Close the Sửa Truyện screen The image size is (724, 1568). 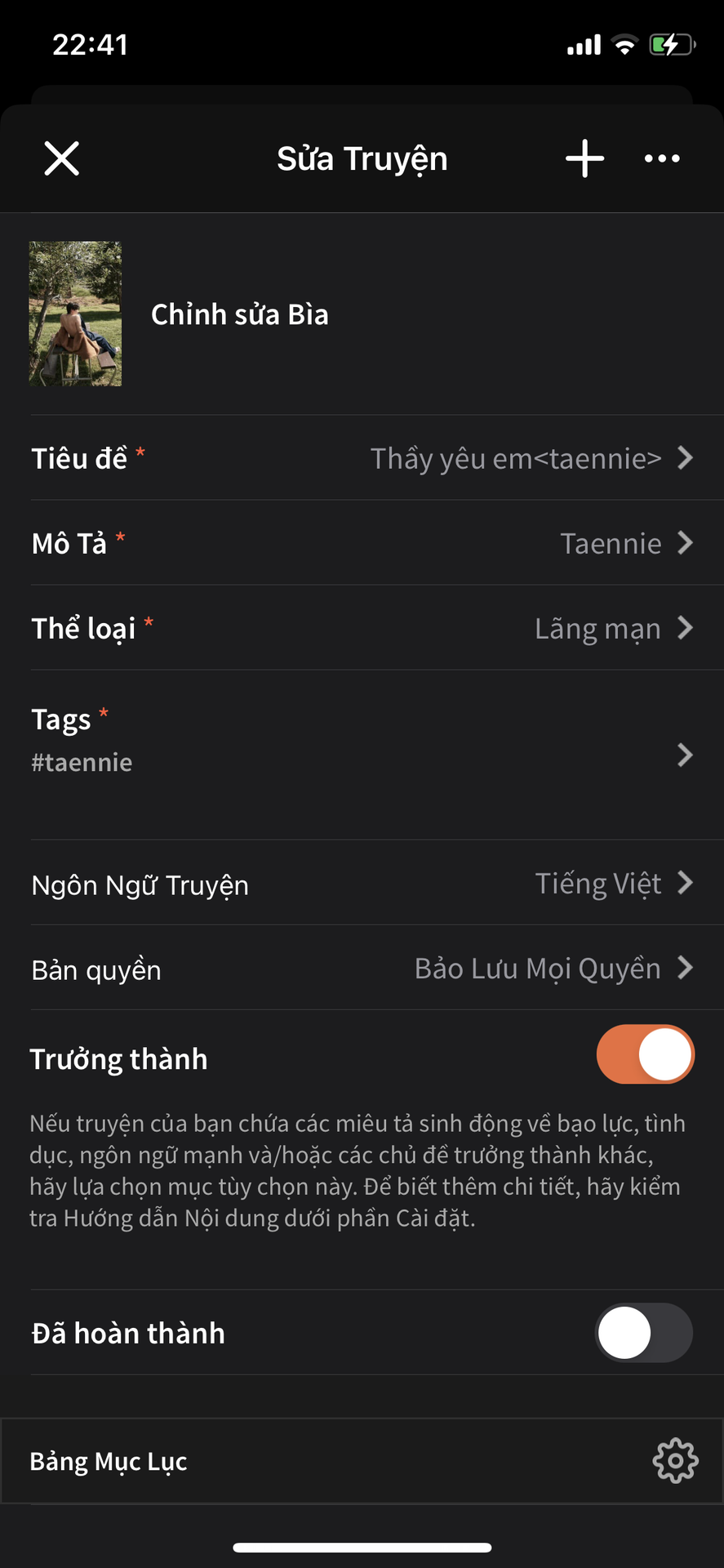[x=62, y=158]
